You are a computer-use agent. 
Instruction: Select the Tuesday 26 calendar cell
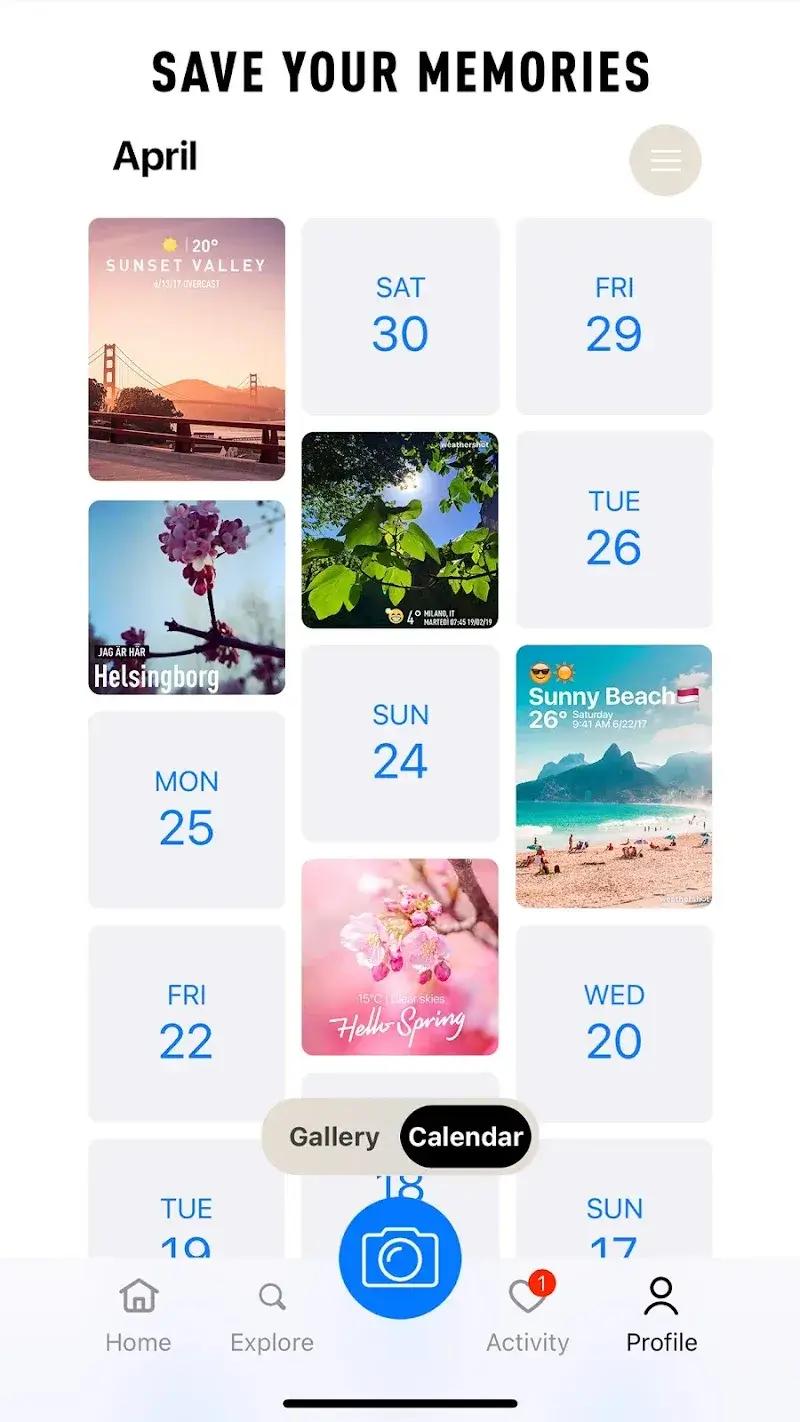click(x=614, y=528)
